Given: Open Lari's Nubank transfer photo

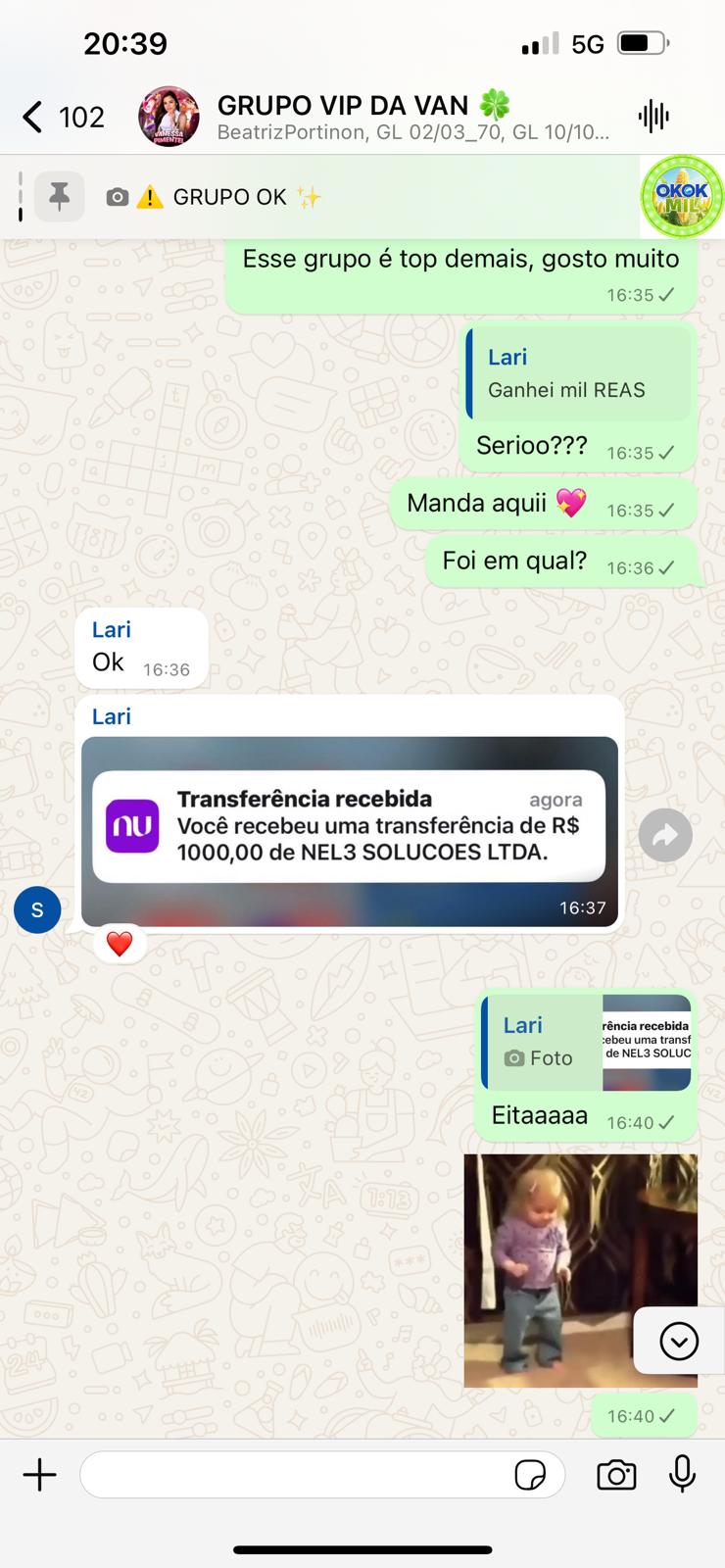Looking at the screenshot, I should click(x=349, y=831).
